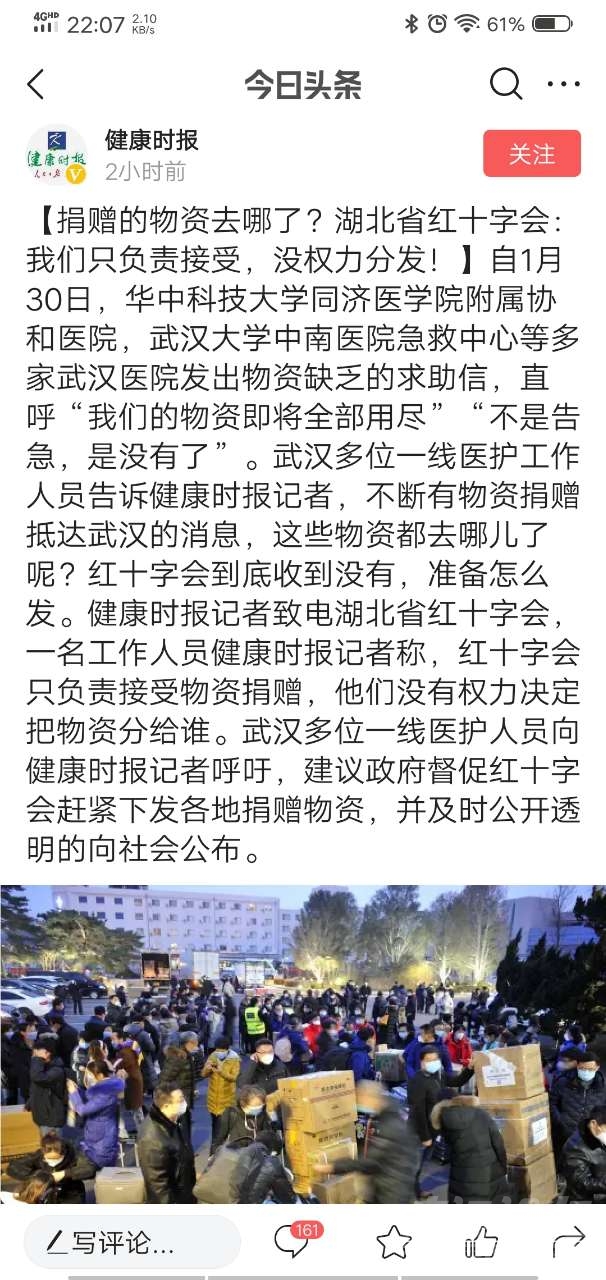
Task: View the 161 comments
Action: (x=291, y=1241)
